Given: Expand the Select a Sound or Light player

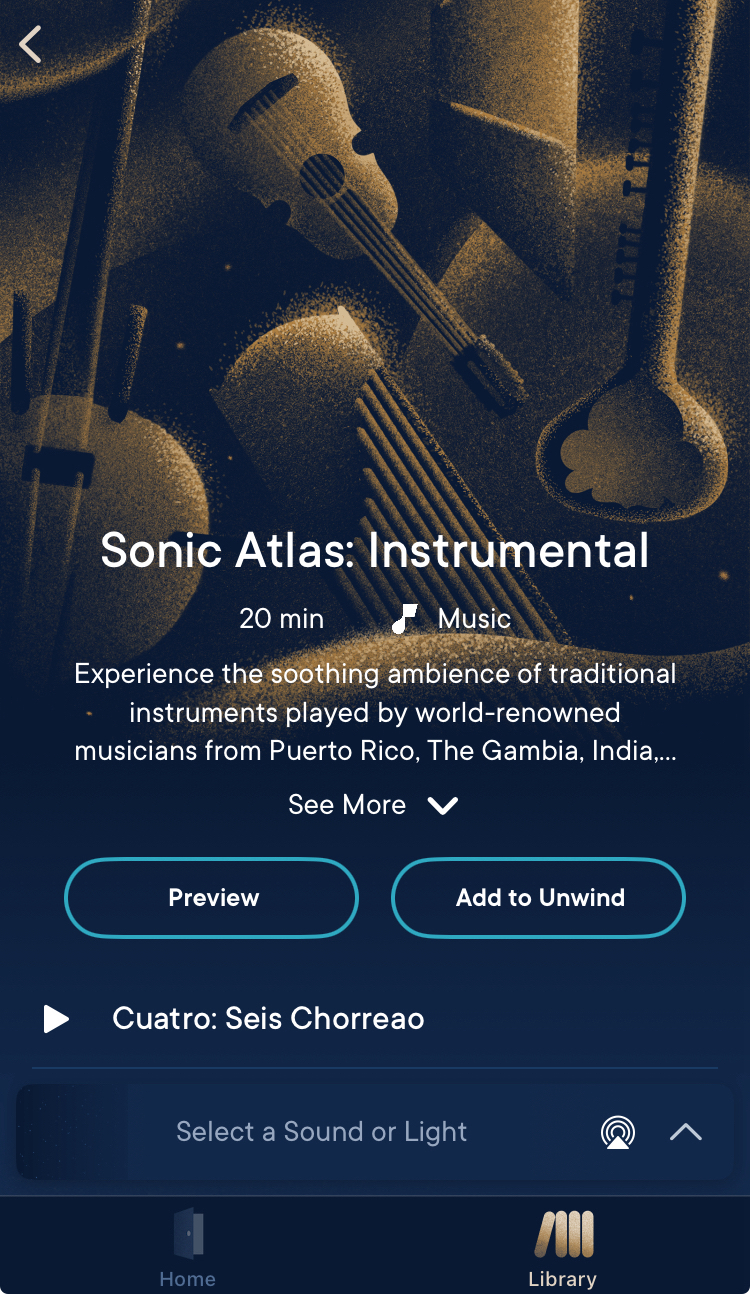Looking at the screenshot, I should (x=686, y=1132).
